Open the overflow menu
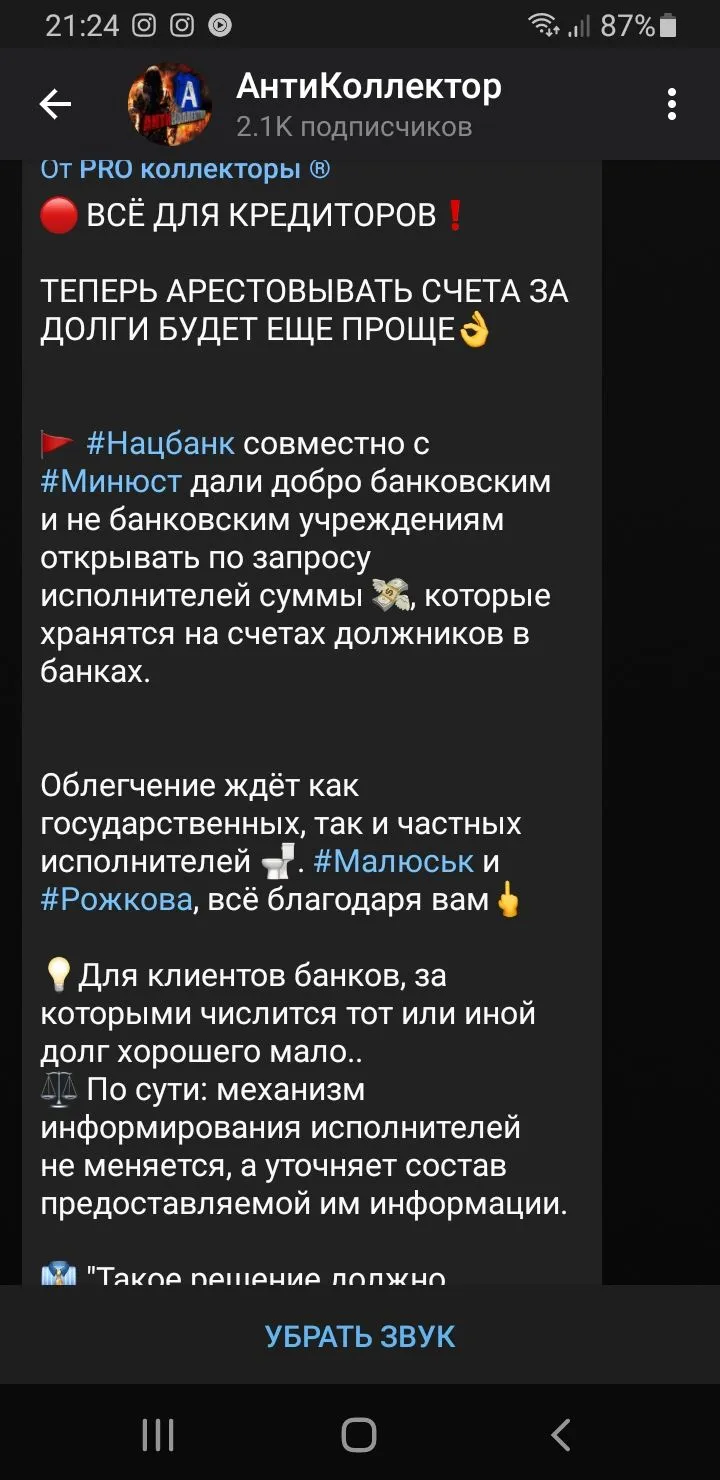Screen dimensions: 720x1480 click(671, 104)
